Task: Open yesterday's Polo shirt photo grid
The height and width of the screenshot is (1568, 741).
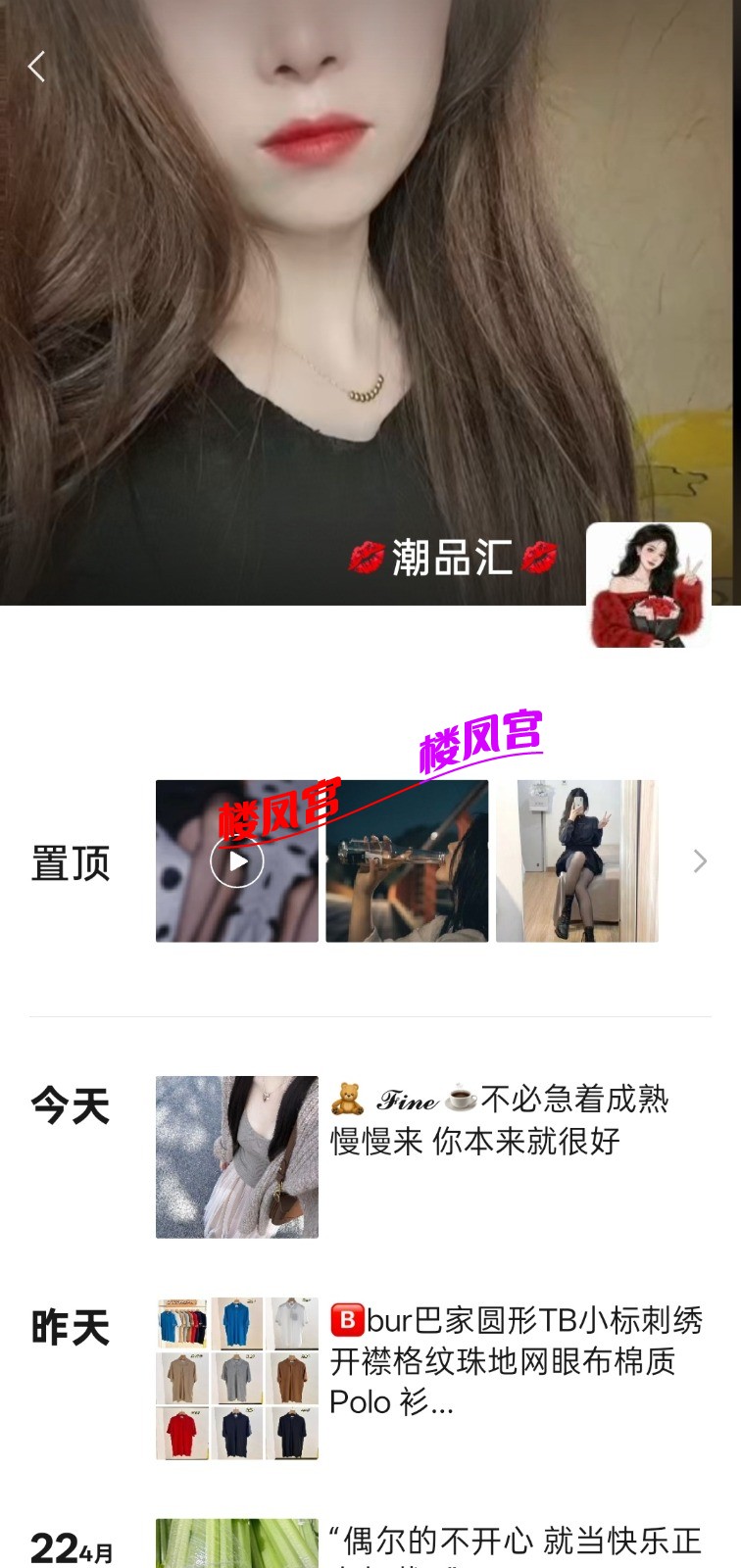Action: 237,1378
